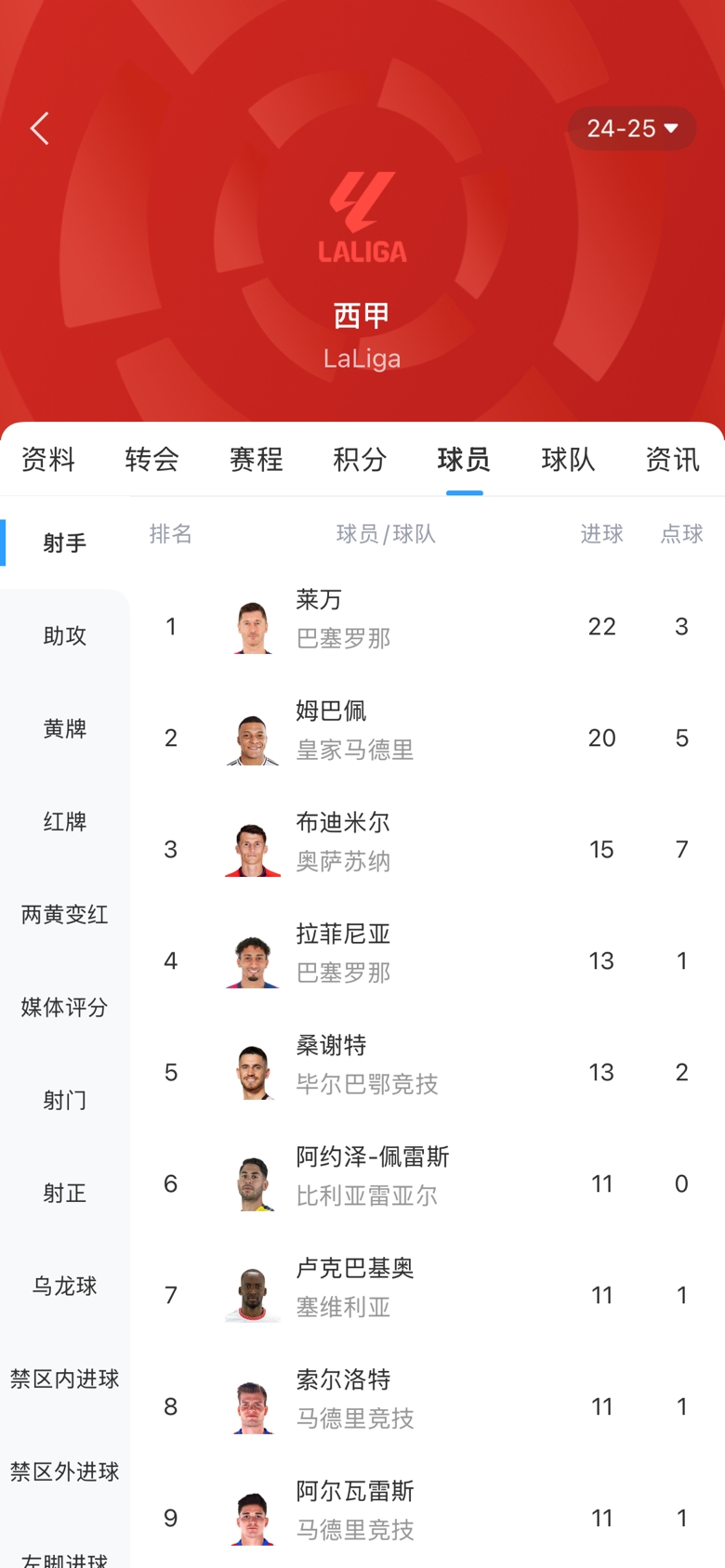Select 黄牌 in the stats sidebar

pos(63,729)
